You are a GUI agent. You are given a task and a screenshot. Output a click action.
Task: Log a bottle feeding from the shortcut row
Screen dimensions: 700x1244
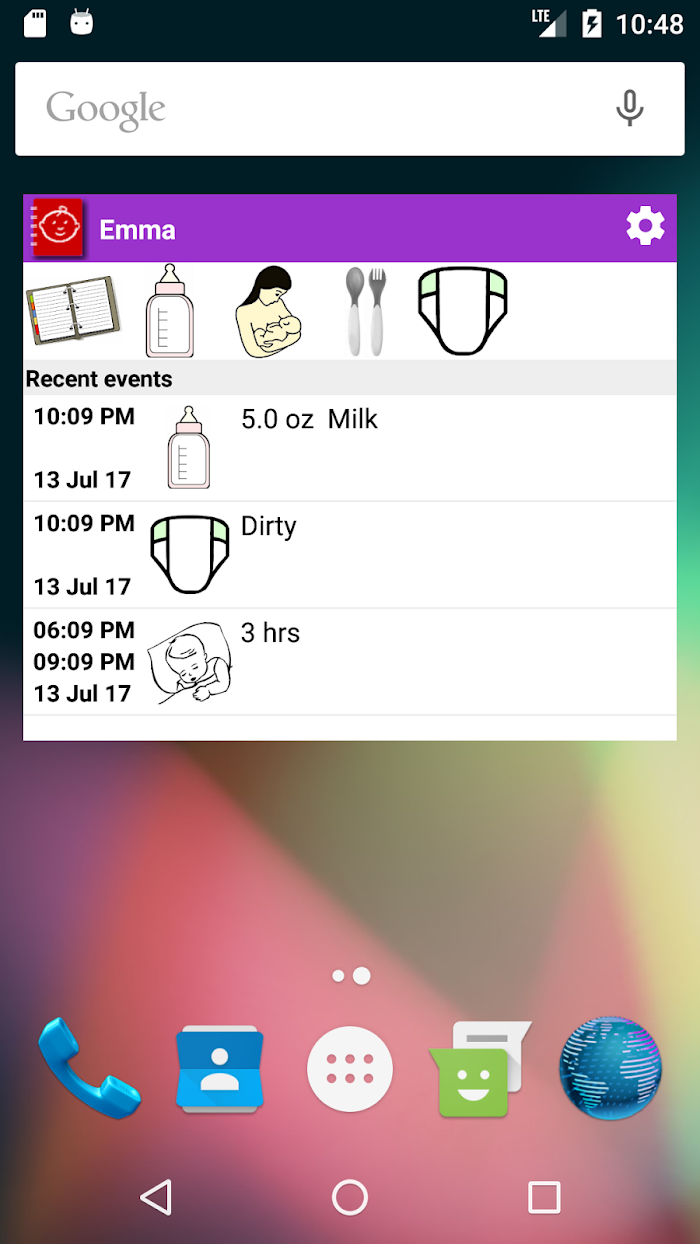click(x=170, y=310)
